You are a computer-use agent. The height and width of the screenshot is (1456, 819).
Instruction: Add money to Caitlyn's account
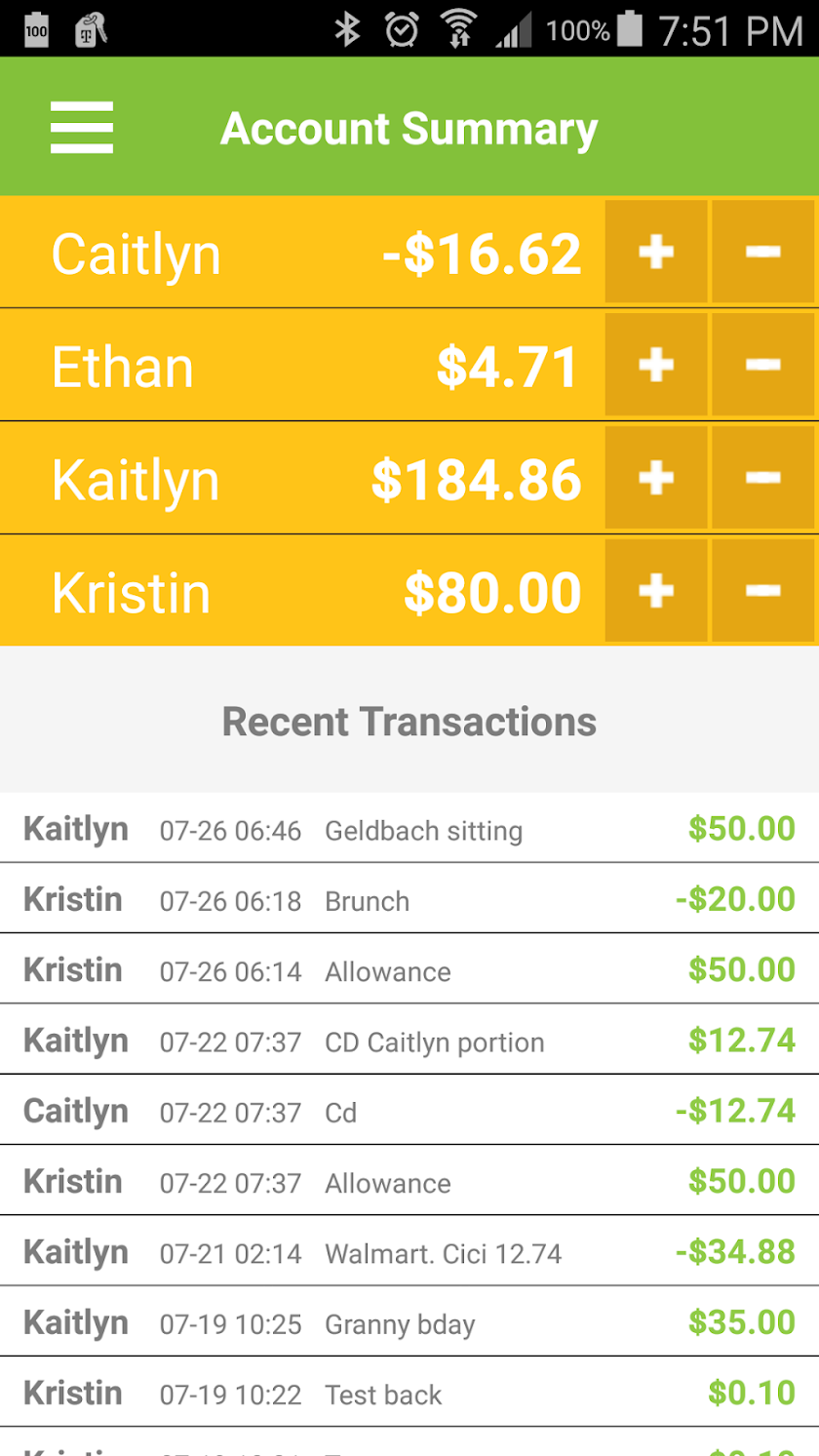(x=656, y=253)
